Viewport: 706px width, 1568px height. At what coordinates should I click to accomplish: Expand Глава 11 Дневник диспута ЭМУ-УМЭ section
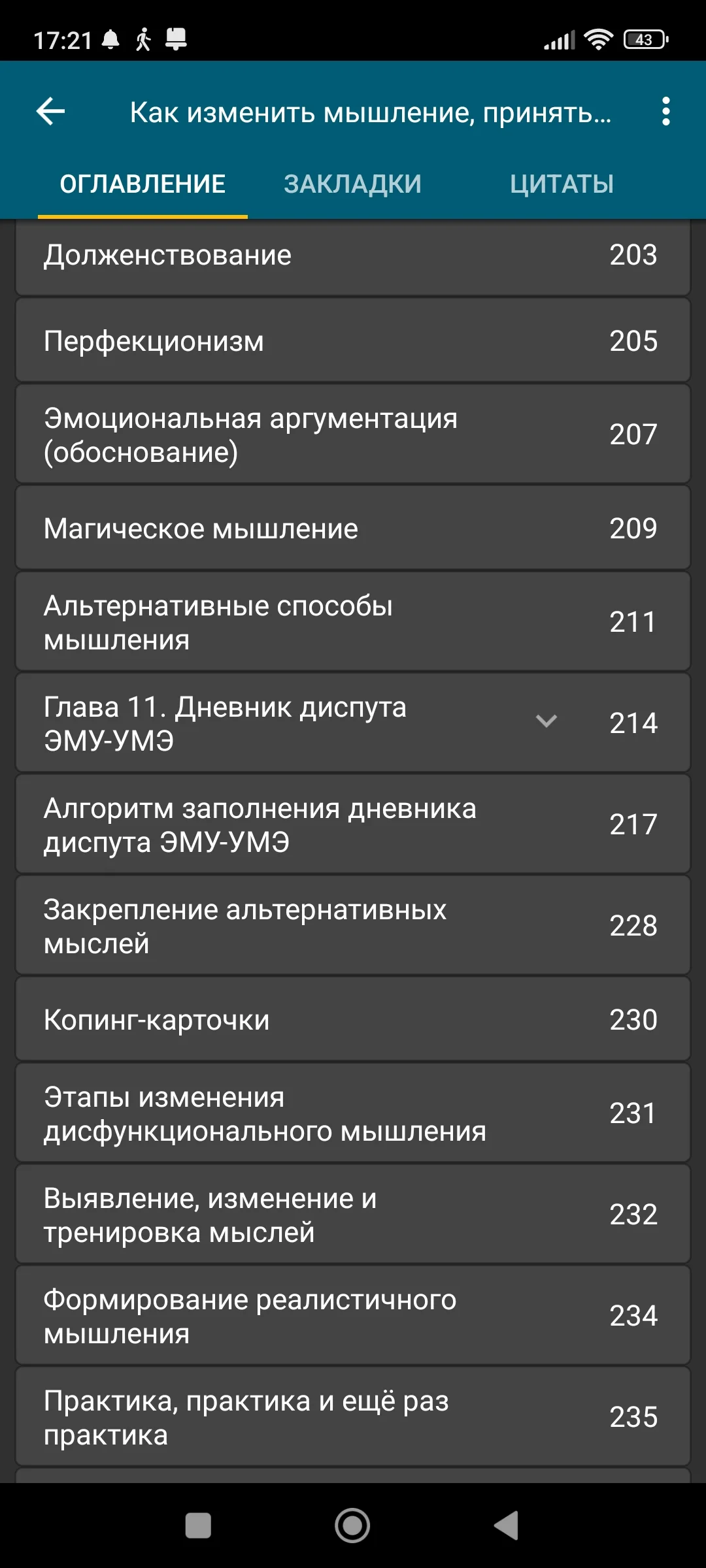pos(261,721)
